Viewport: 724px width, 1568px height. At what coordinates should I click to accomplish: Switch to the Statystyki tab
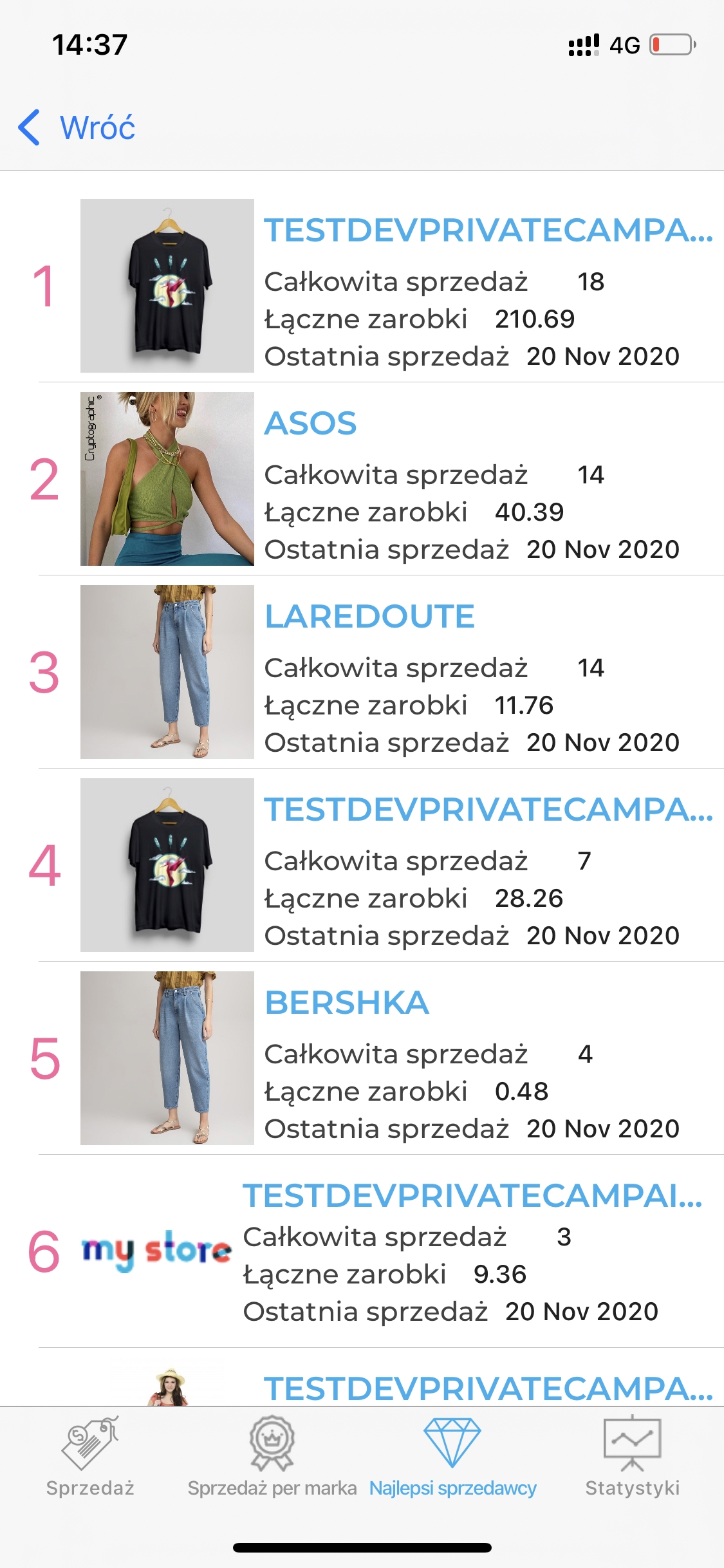pyautogui.click(x=632, y=1457)
